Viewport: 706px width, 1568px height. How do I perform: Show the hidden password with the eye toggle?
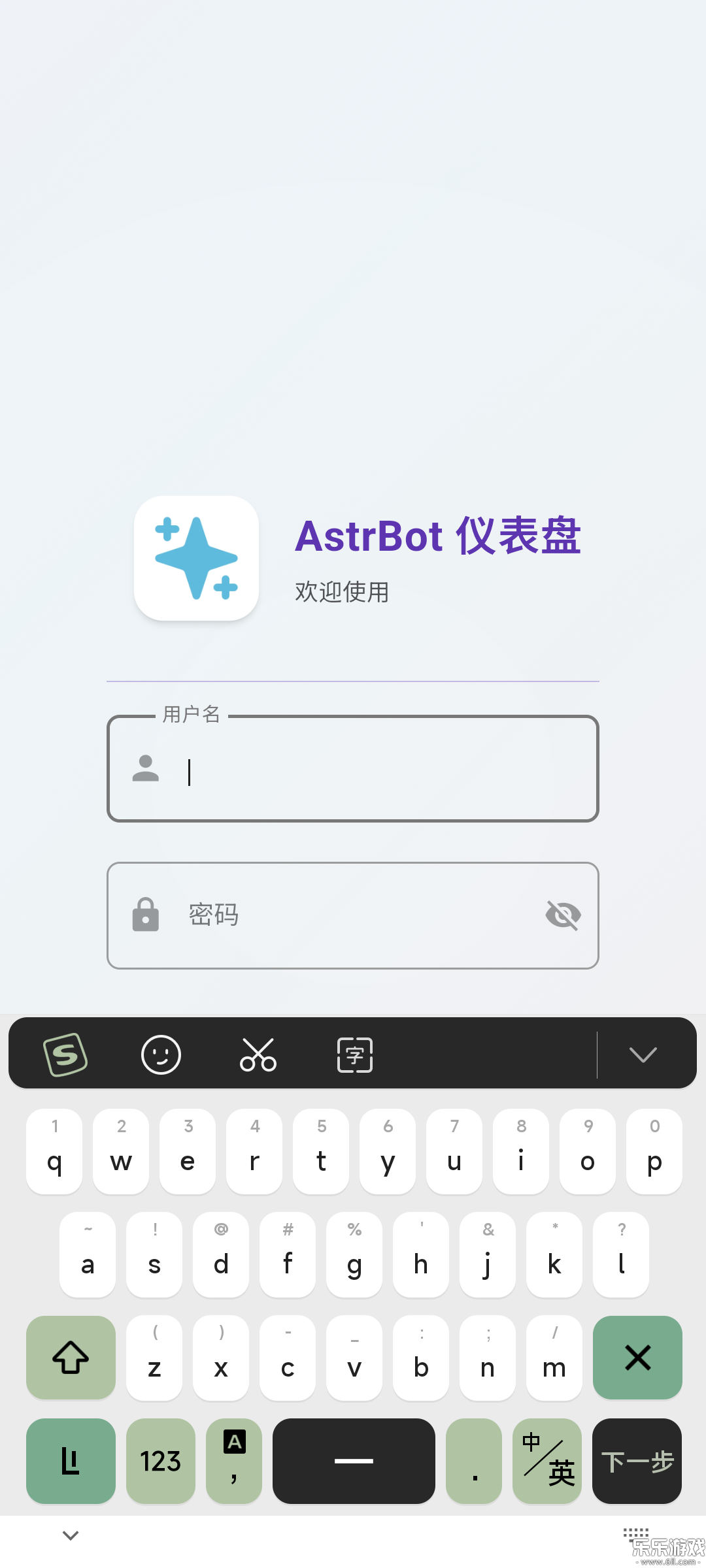point(562,915)
